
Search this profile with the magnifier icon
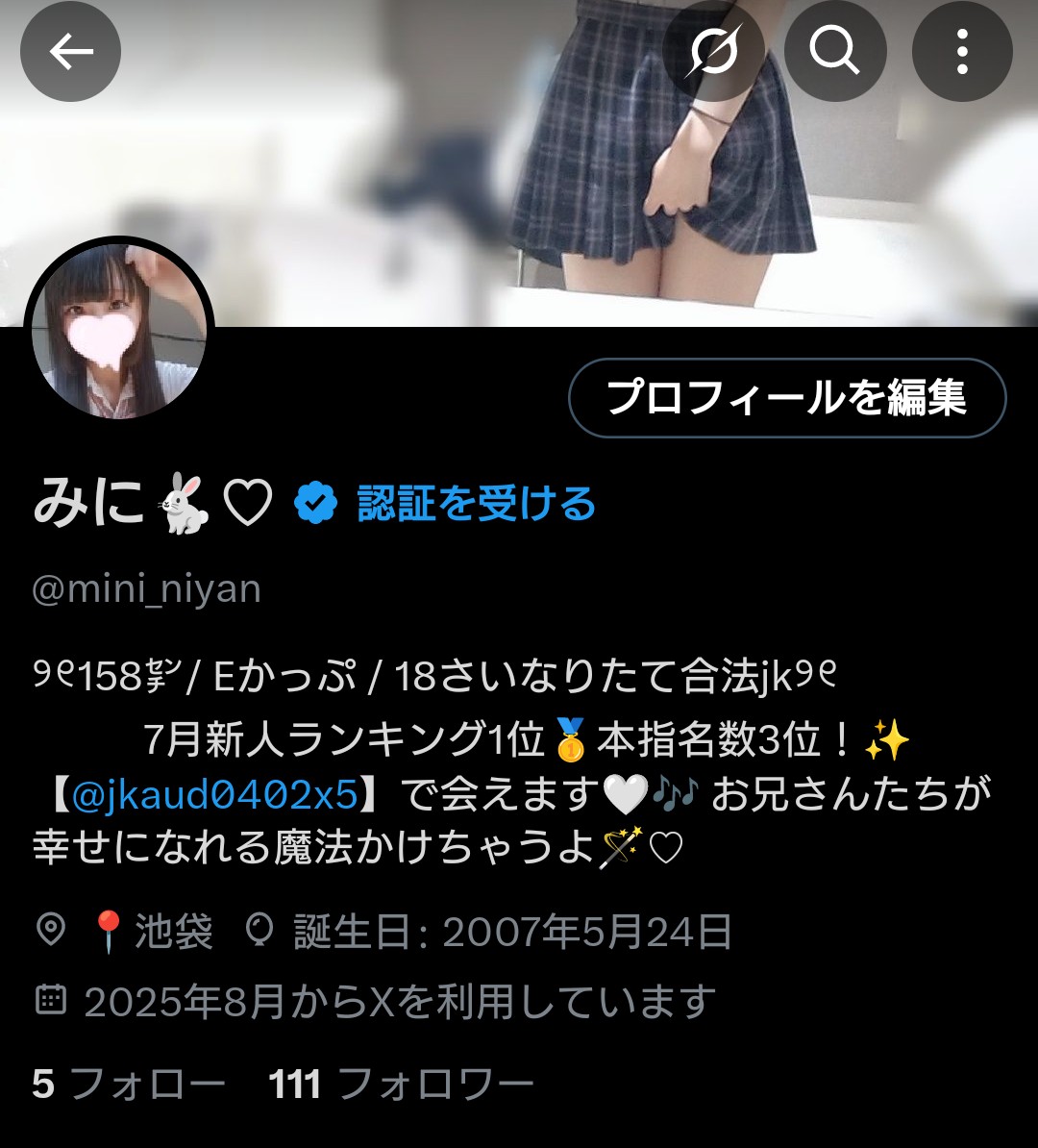click(x=834, y=52)
